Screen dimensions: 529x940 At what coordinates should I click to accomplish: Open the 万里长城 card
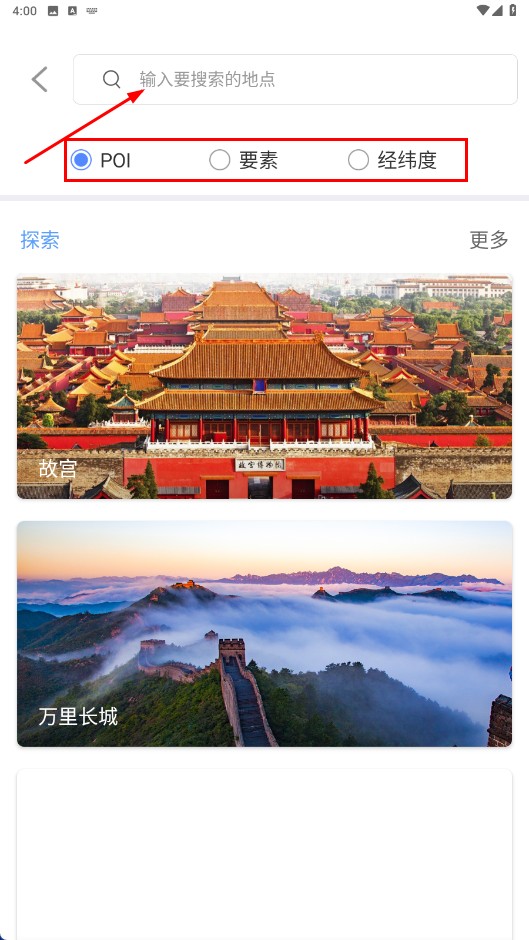pos(264,634)
